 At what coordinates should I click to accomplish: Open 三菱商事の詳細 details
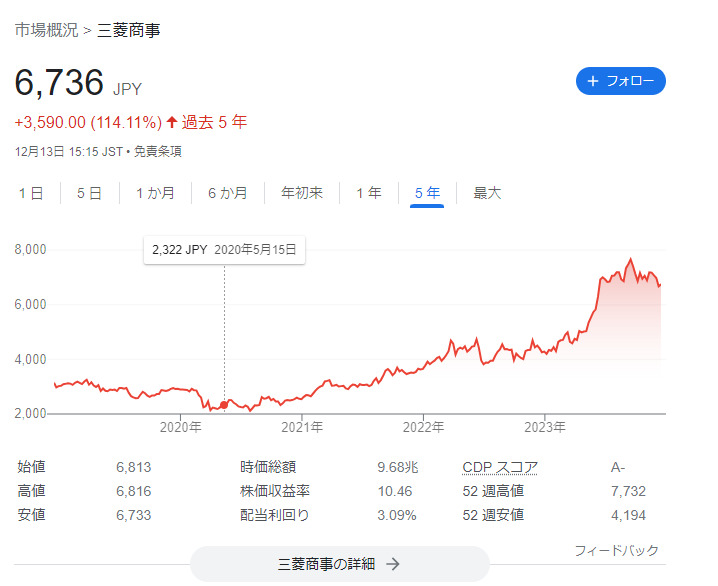tap(339, 564)
